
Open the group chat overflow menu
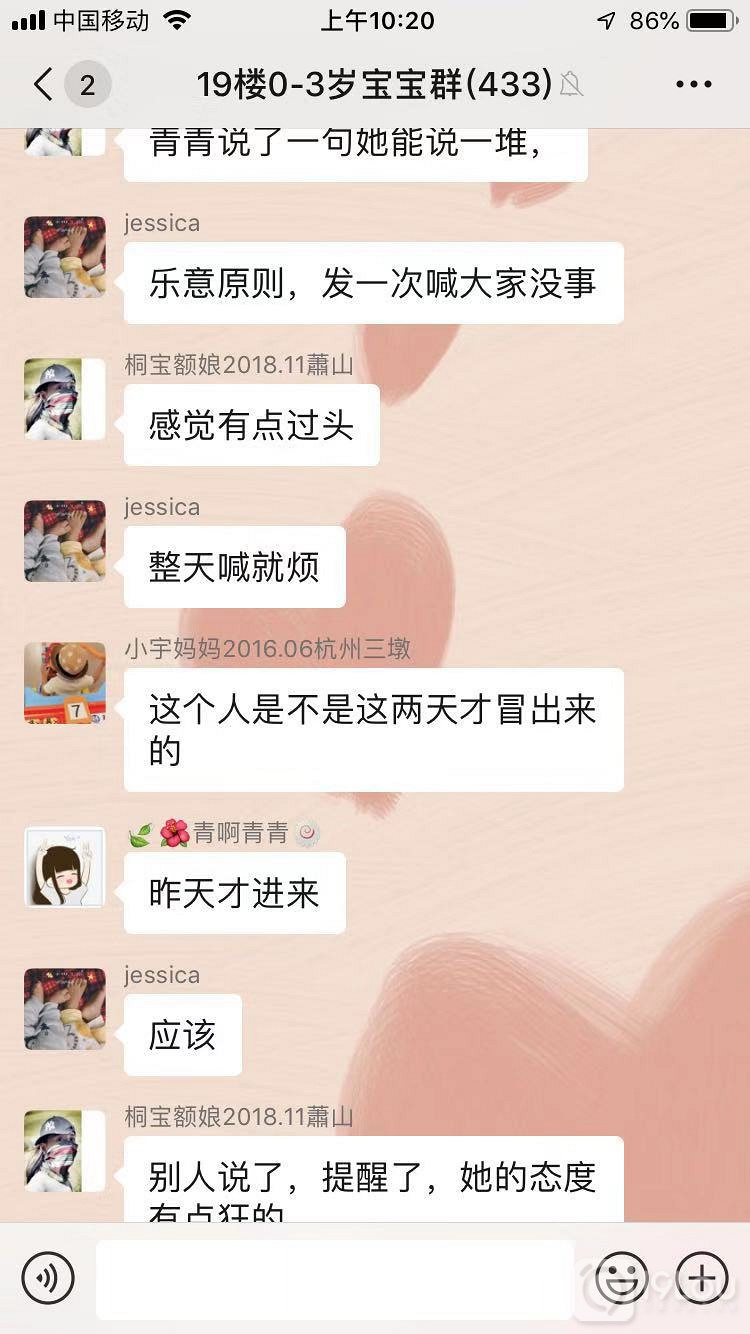pos(693,85)
